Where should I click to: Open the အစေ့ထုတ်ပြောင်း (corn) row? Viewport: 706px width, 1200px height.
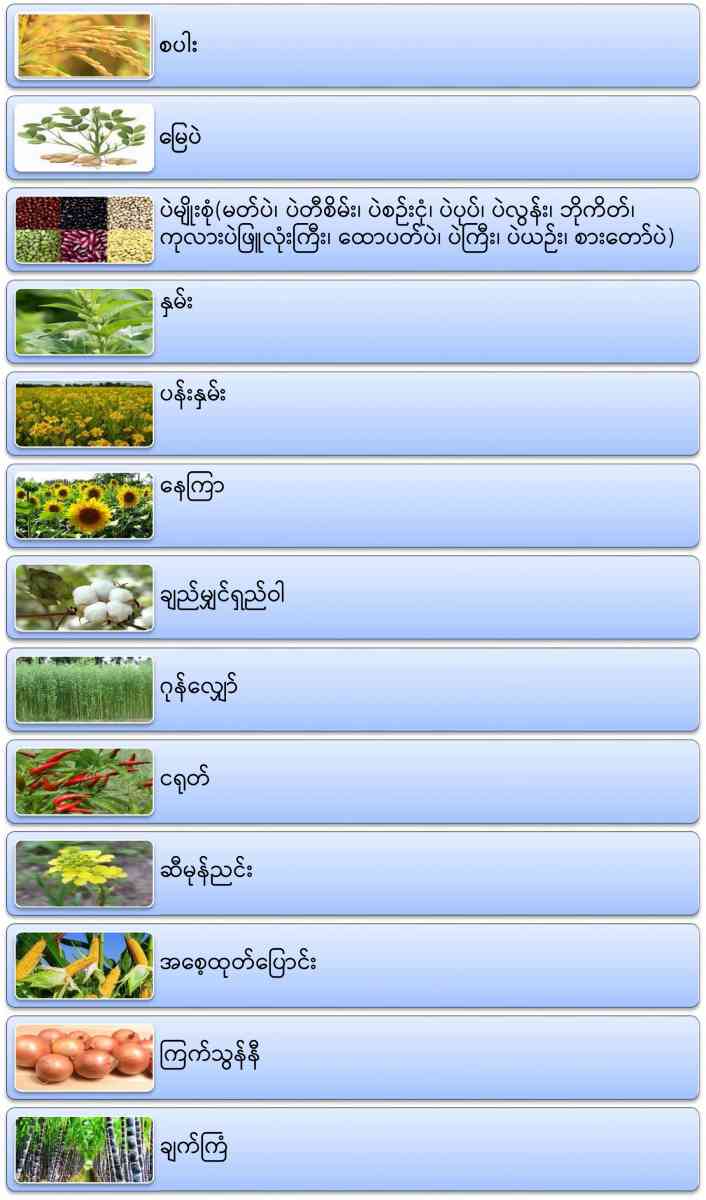352,966
